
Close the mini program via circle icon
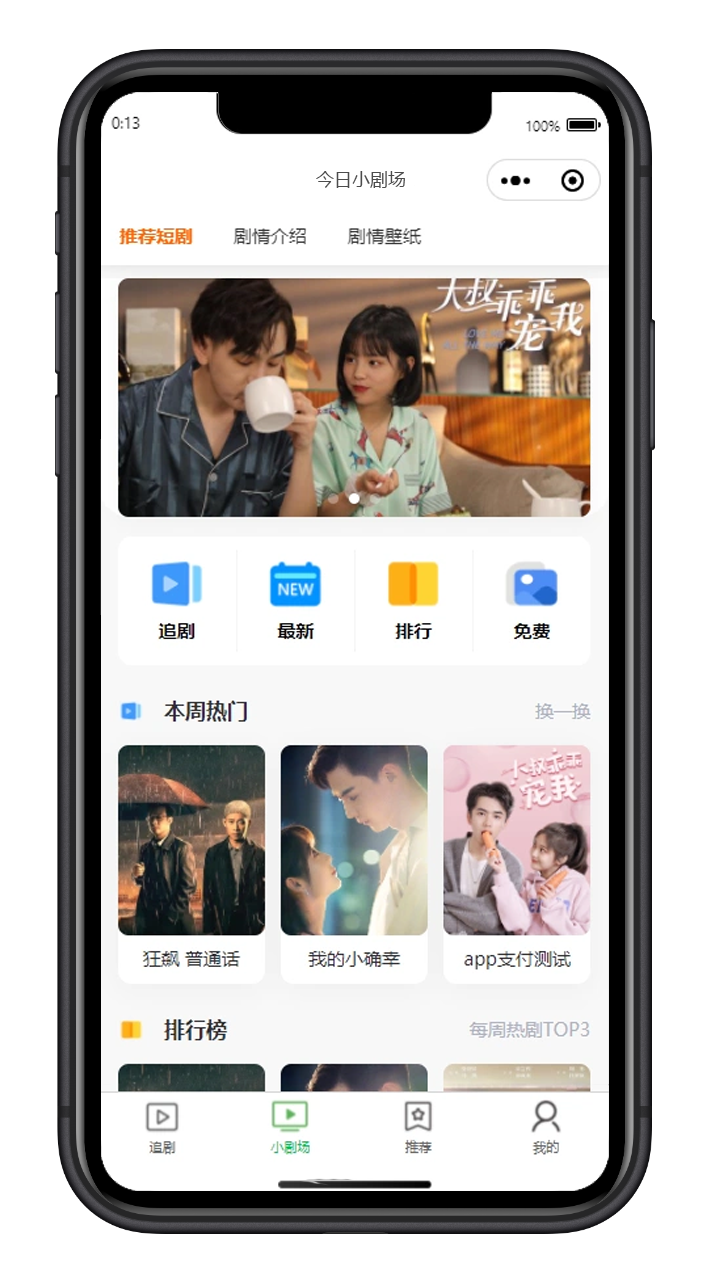coord(572,181)
